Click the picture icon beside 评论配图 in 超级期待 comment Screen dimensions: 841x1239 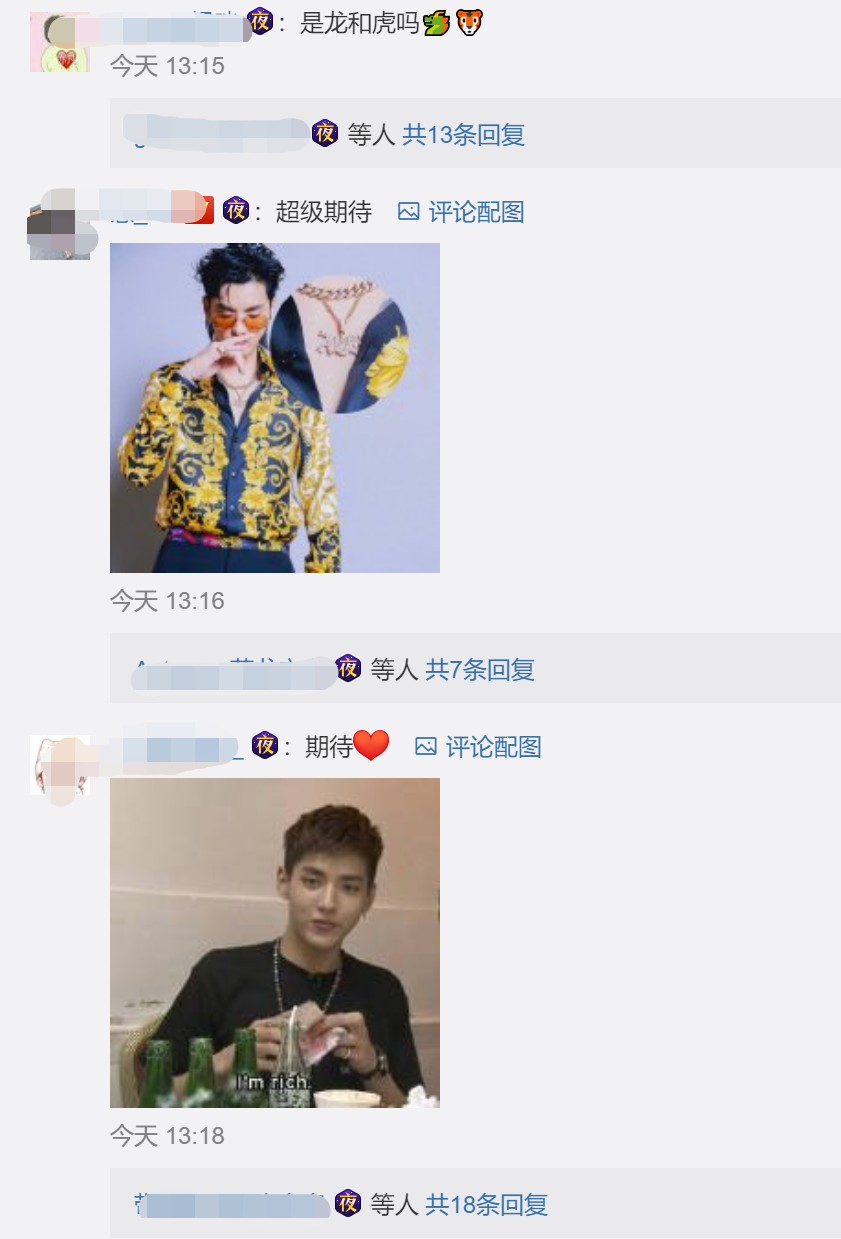[x=409, y=213]
